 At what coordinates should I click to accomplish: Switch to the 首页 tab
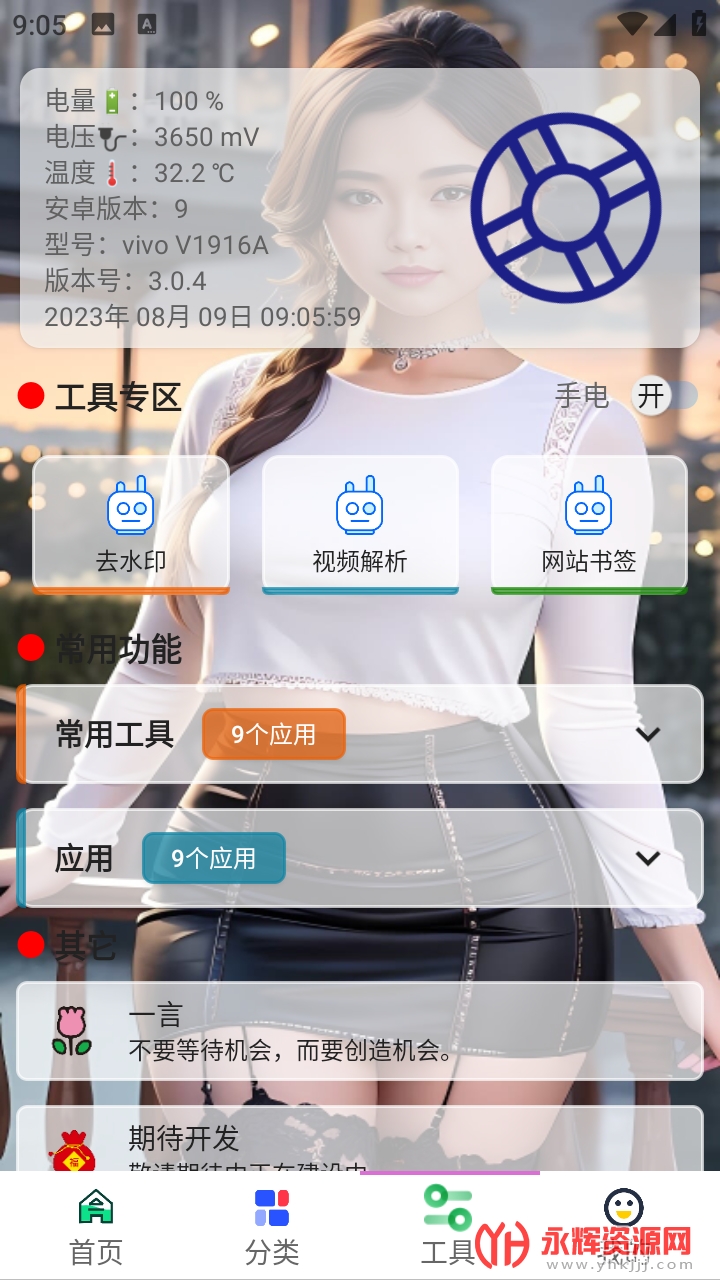[96, 1226]
